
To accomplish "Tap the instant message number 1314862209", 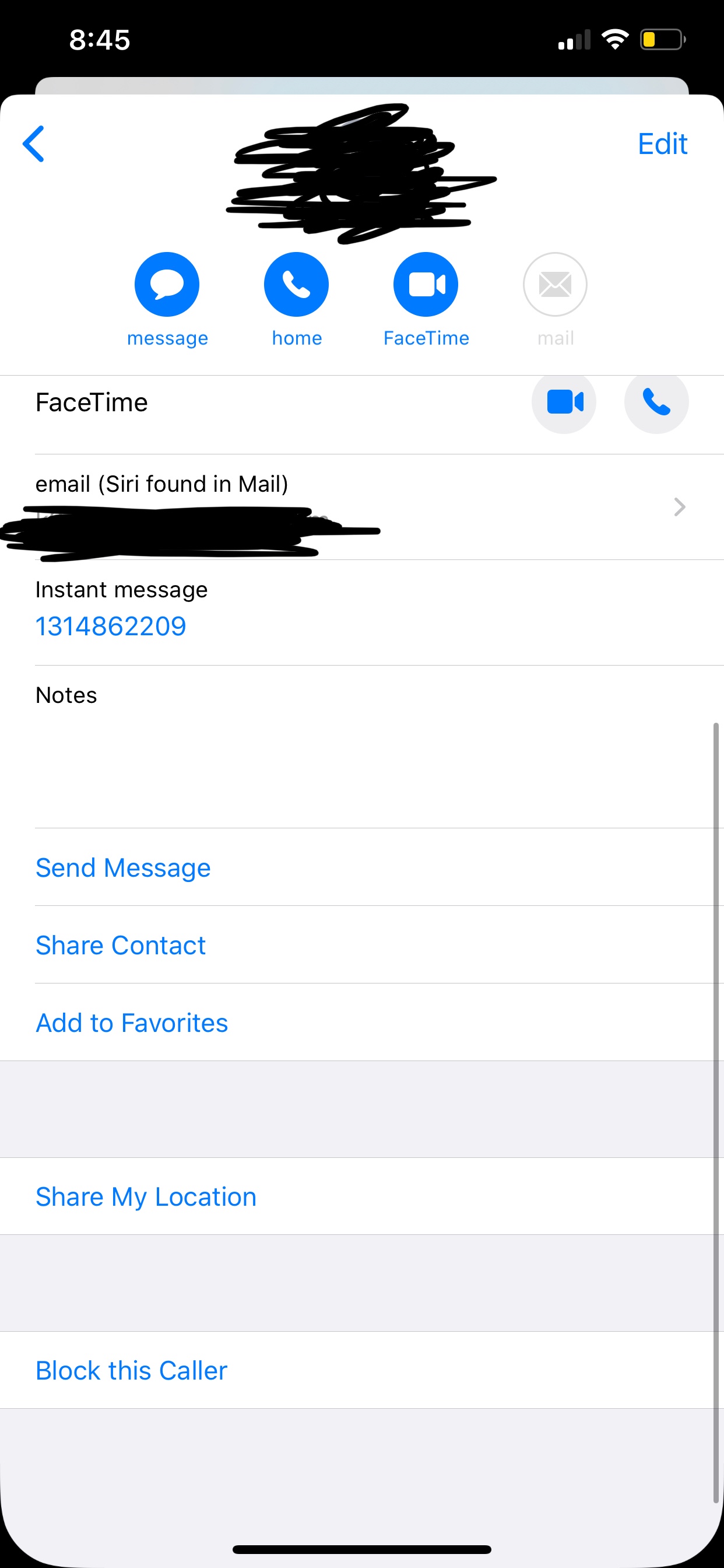I will pyautogui.click(x=111, y=626).
